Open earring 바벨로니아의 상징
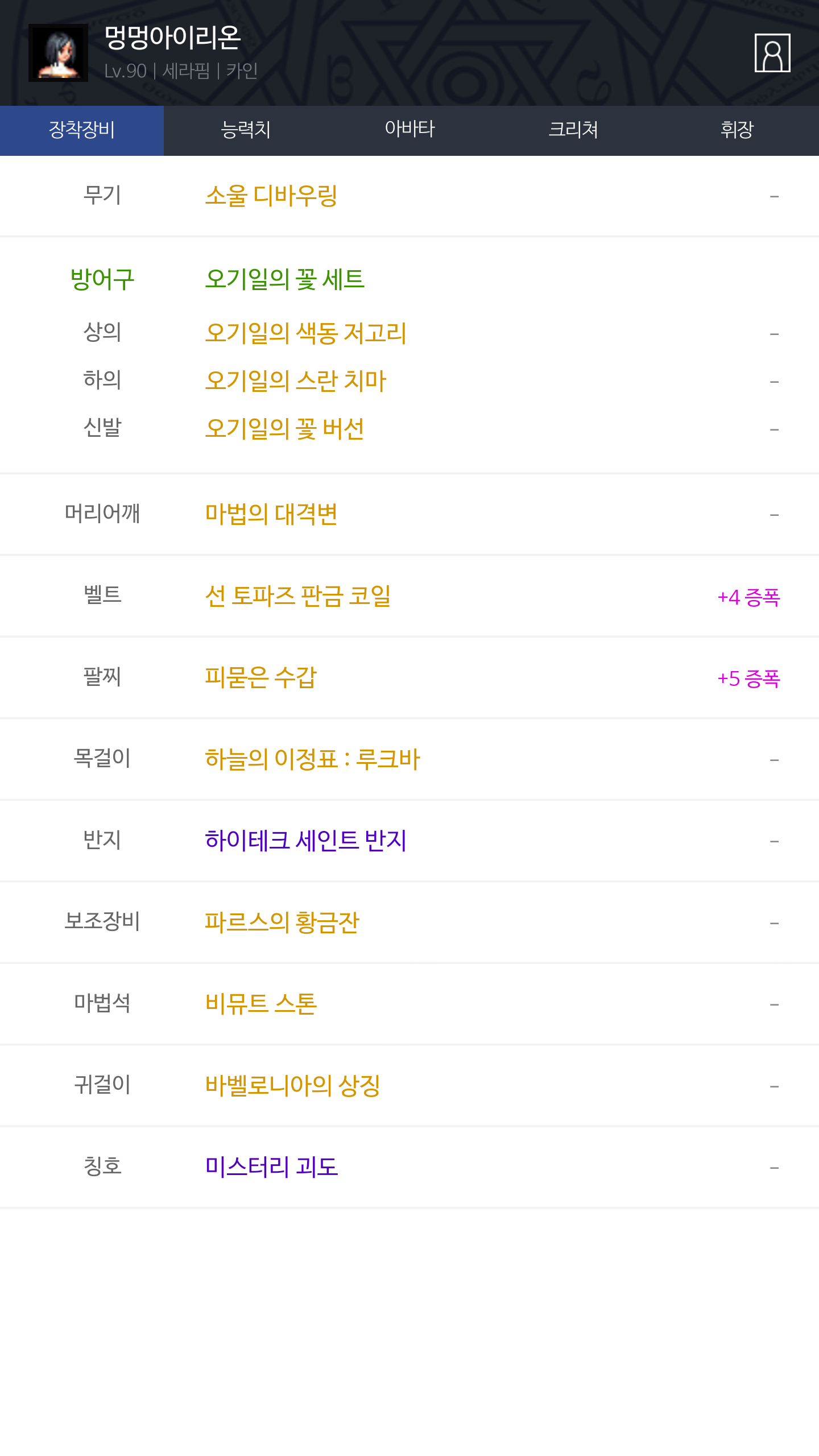Viewport: 819px width, 1456px height. [409, 1086]
